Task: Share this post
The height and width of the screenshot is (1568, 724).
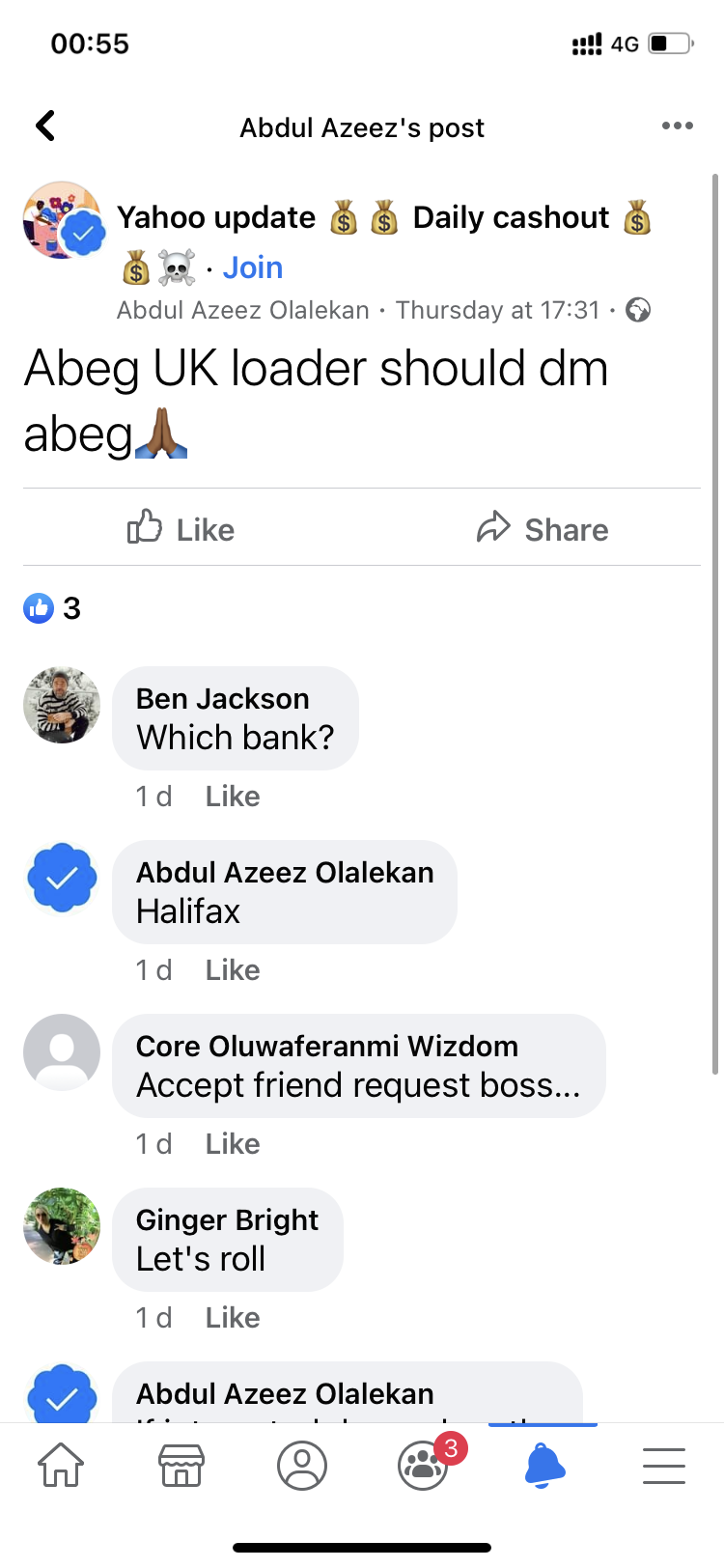Action: pyautogui.click(x=543, y=528)
